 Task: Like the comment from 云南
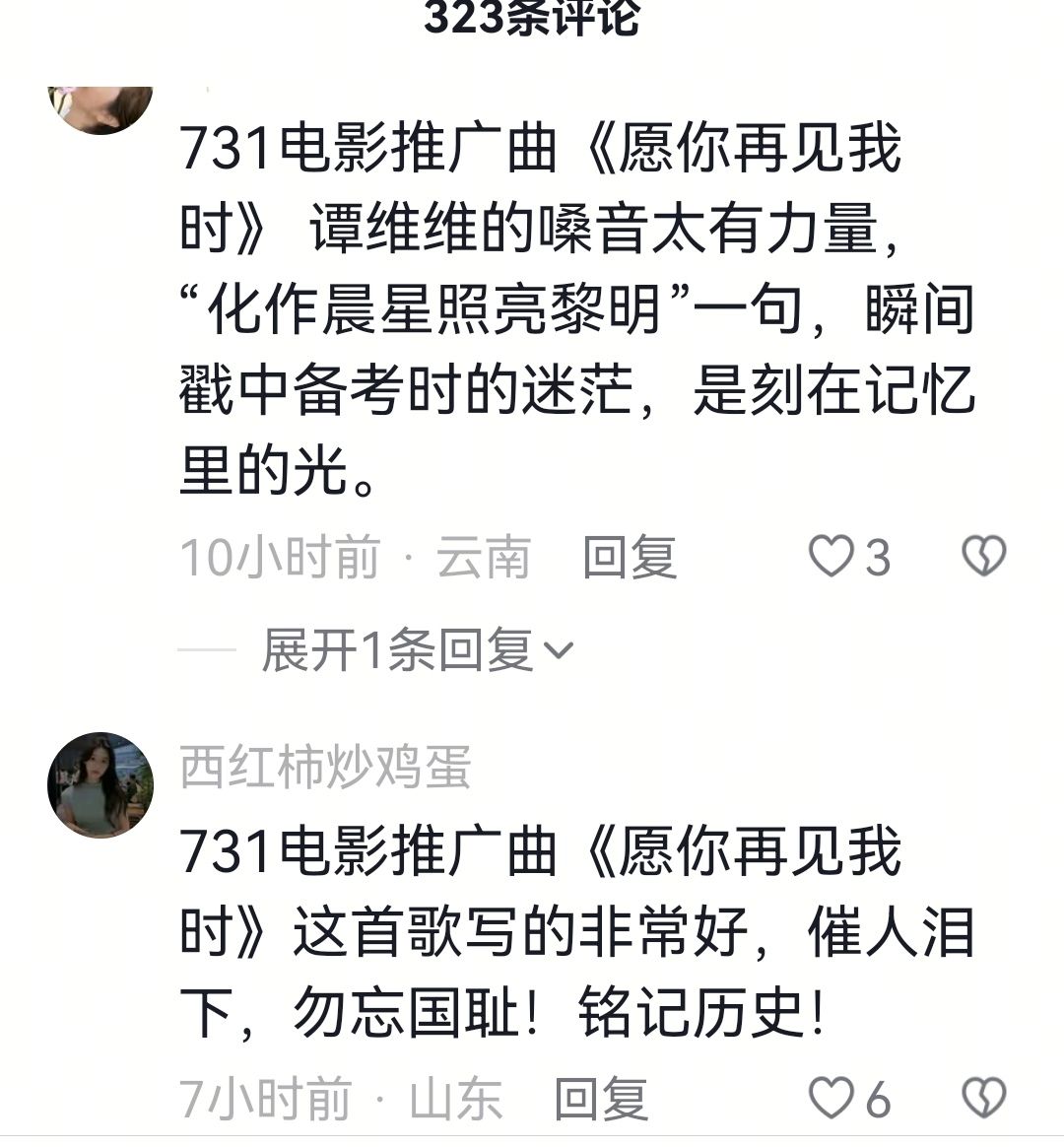click(x=831, y=557)
